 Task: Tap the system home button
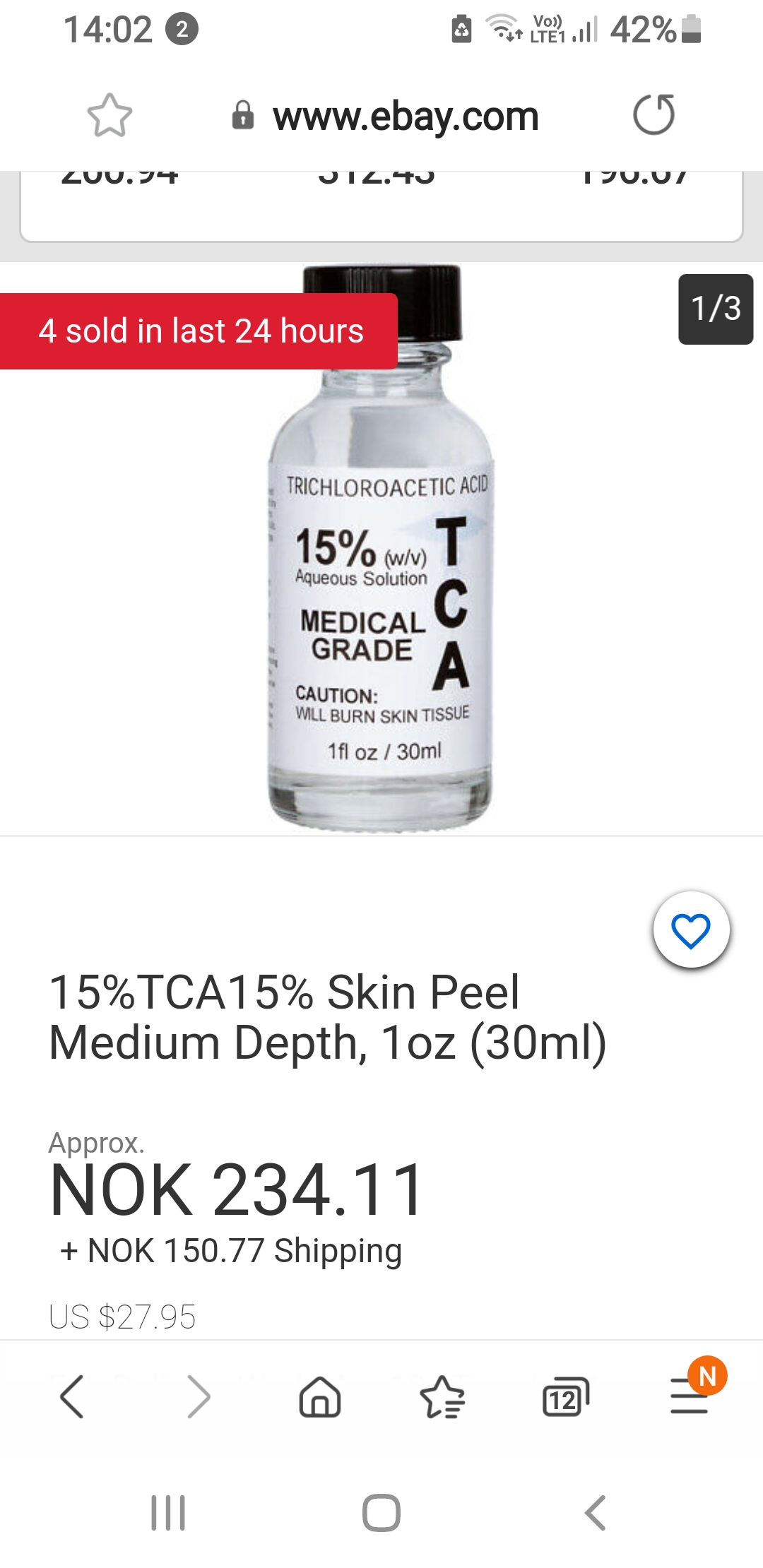[x=381, y=1513]
